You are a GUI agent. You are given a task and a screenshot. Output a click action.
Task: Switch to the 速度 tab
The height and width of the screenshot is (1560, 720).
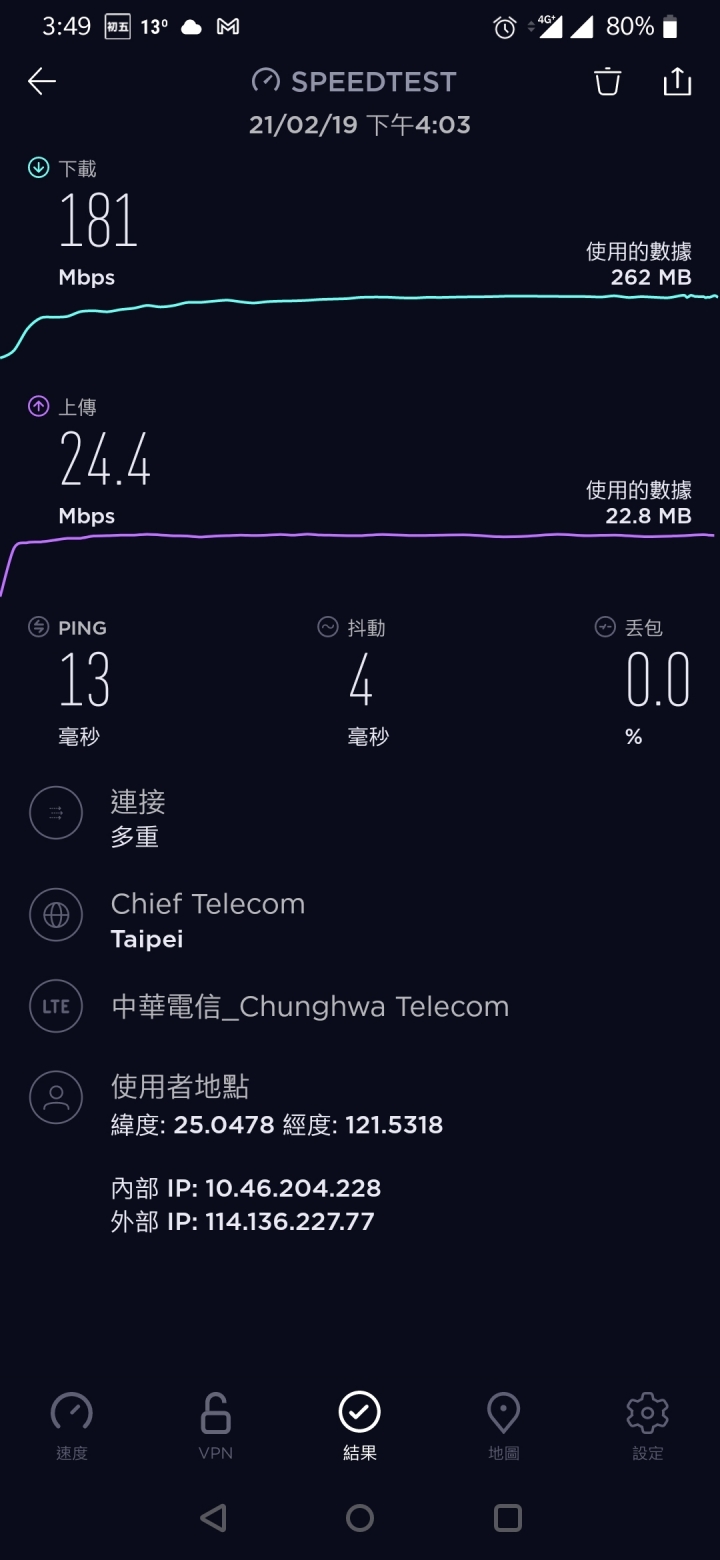72,1426
